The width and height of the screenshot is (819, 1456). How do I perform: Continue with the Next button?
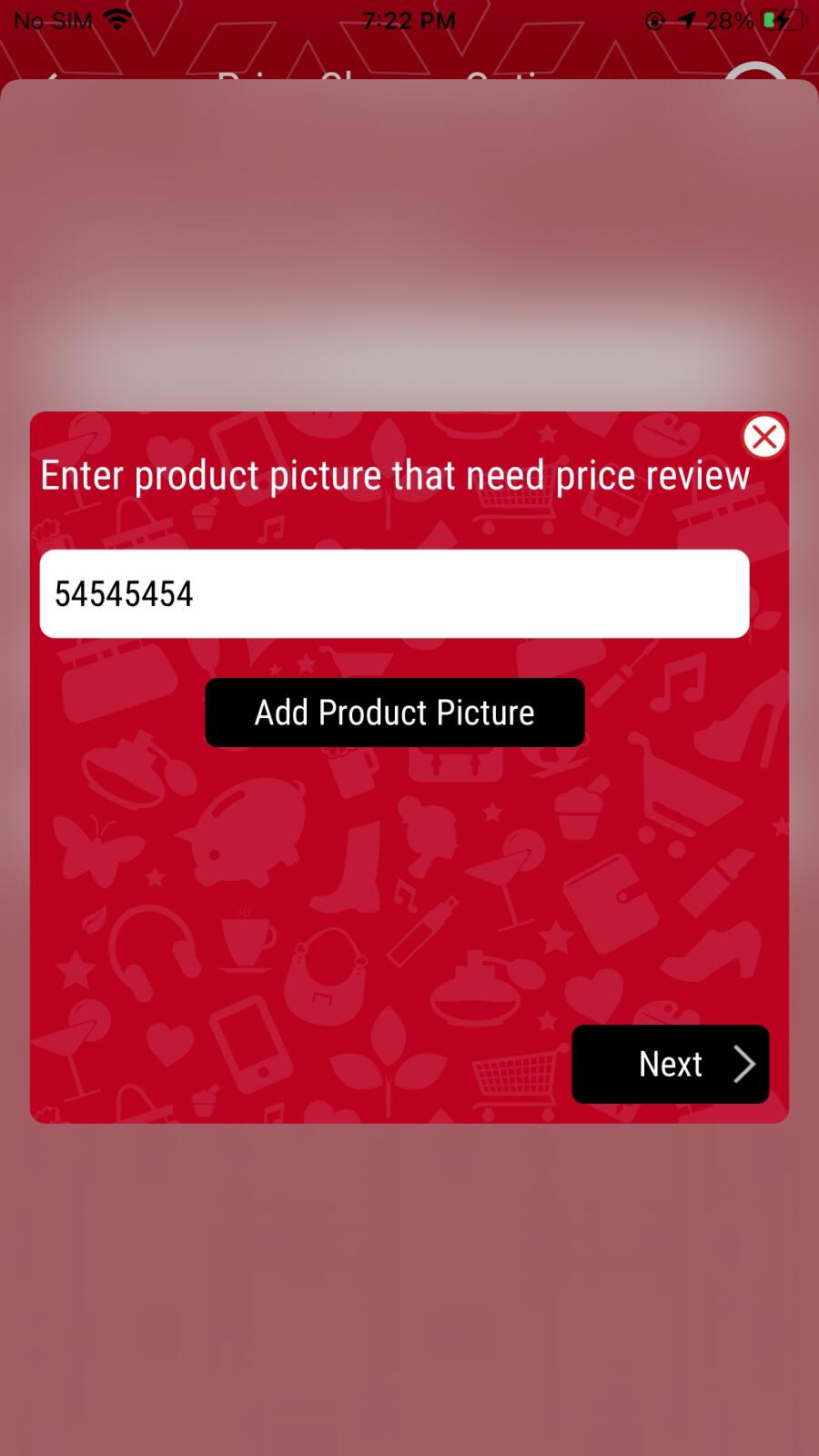pyautogui.click(x=671, y=1064)
